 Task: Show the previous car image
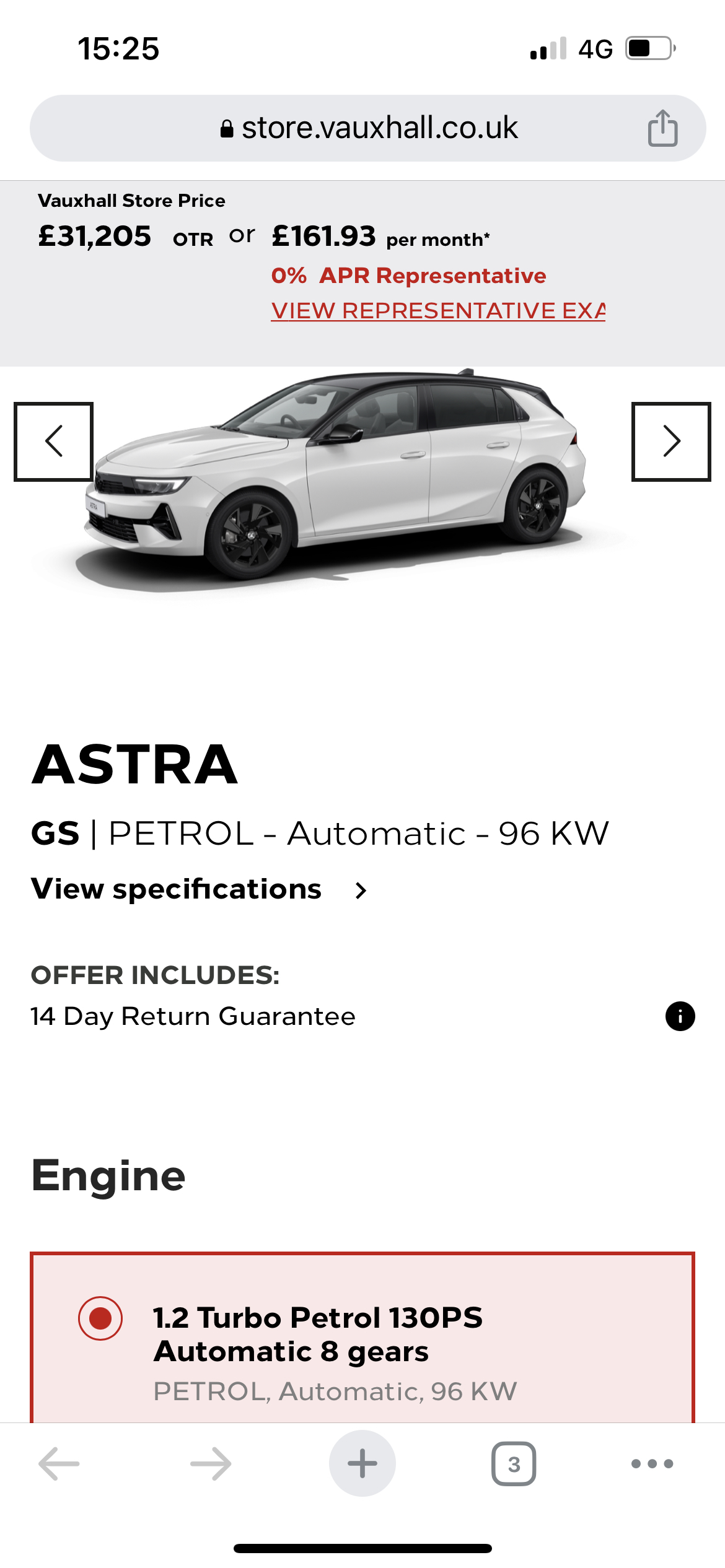pyautogui.click(x=54, y=442)
